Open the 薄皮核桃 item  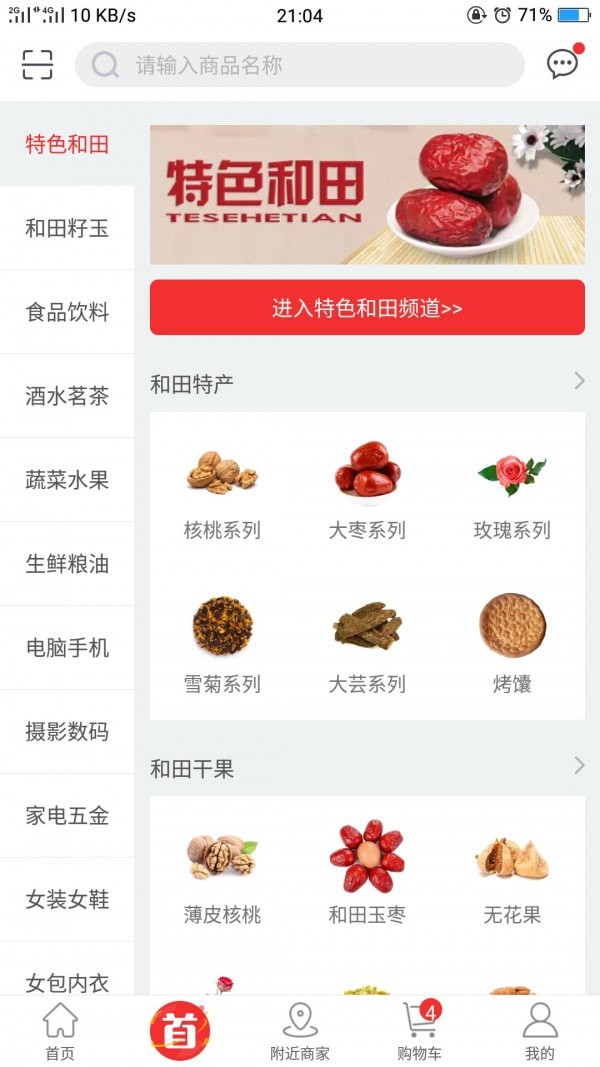[222, 876]
